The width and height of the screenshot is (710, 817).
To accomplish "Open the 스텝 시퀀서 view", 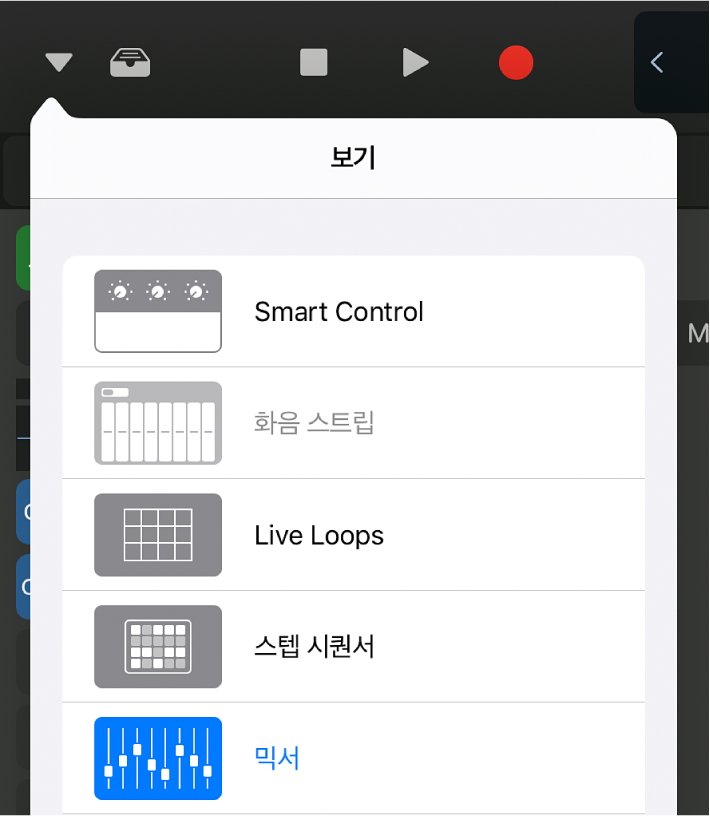I will pos(353,647).
